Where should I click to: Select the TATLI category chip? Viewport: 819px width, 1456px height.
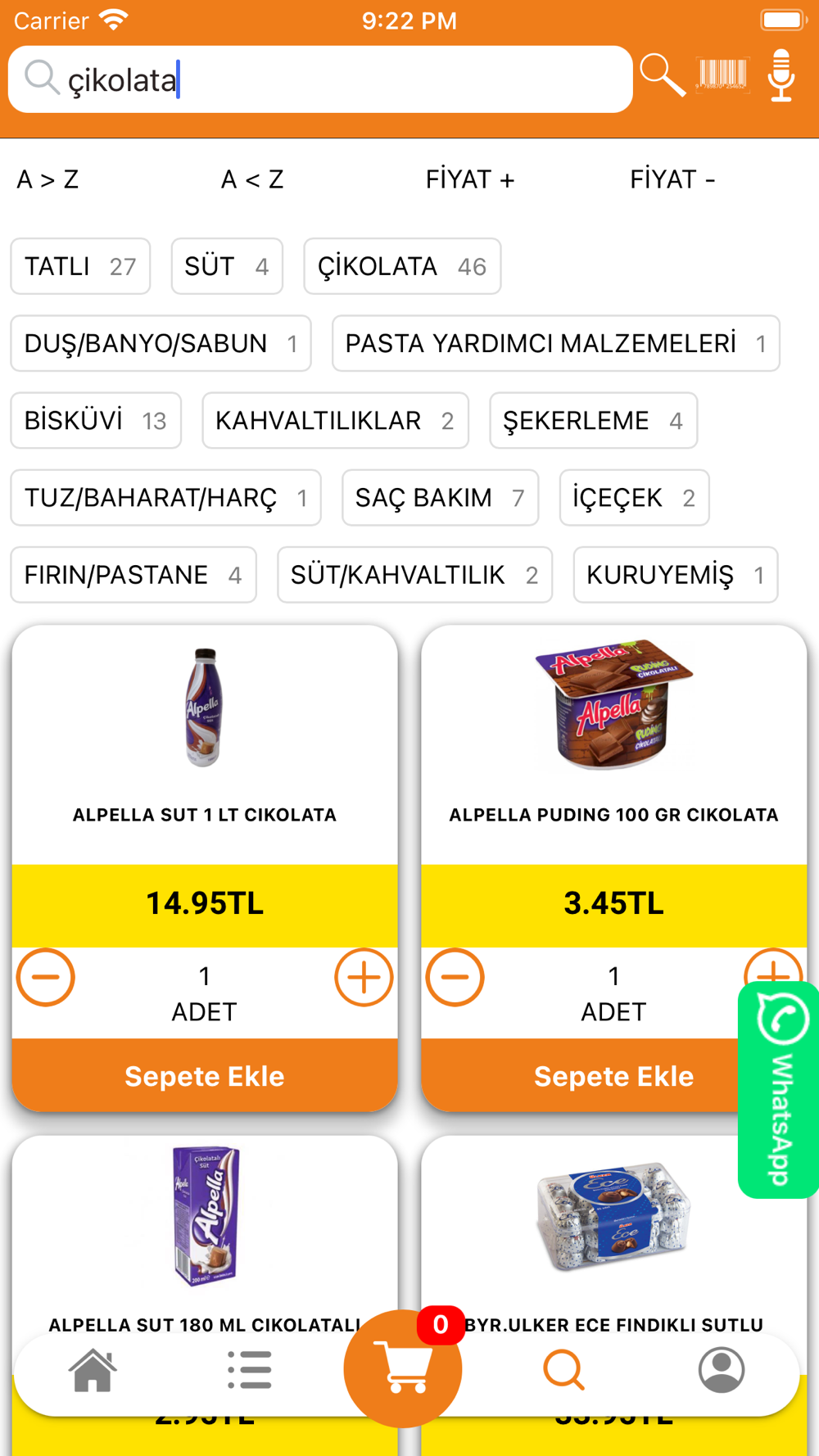pyautogui.click(x=80, y=266)
